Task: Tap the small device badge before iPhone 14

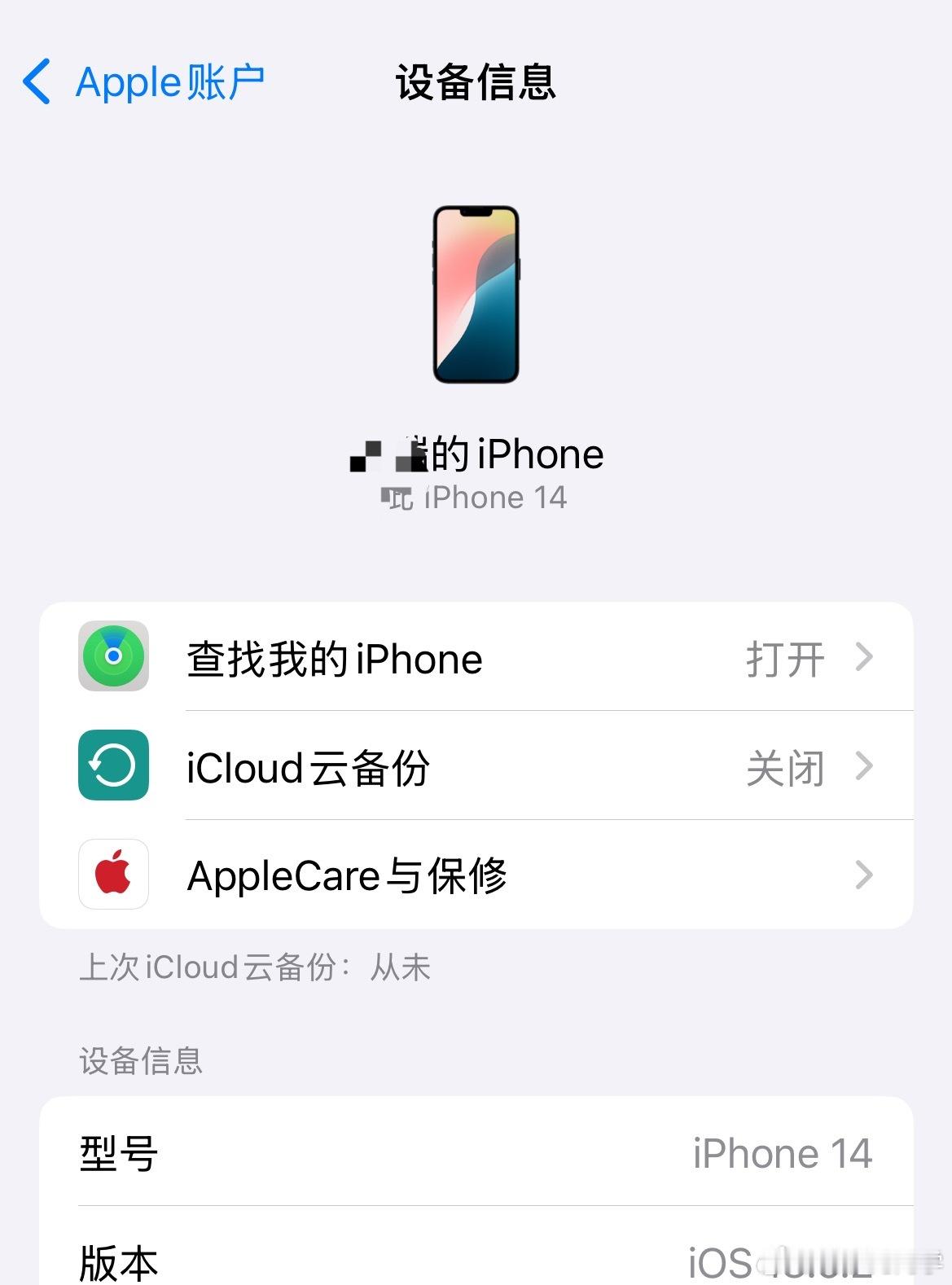Action: 397,497
